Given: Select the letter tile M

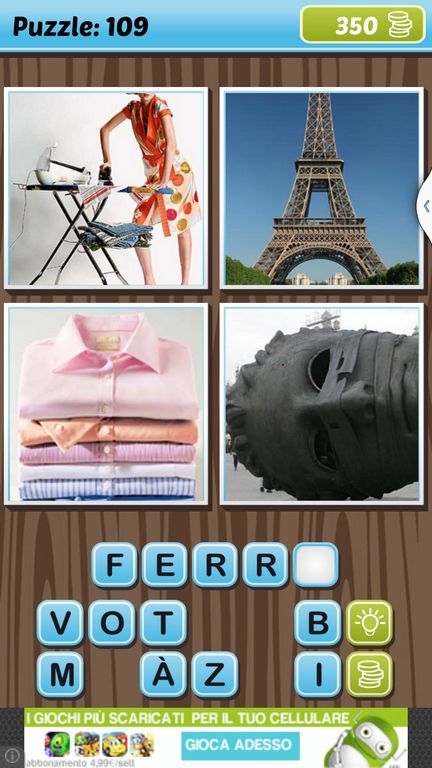Looking at the screenshot, I should pos(60,674).
